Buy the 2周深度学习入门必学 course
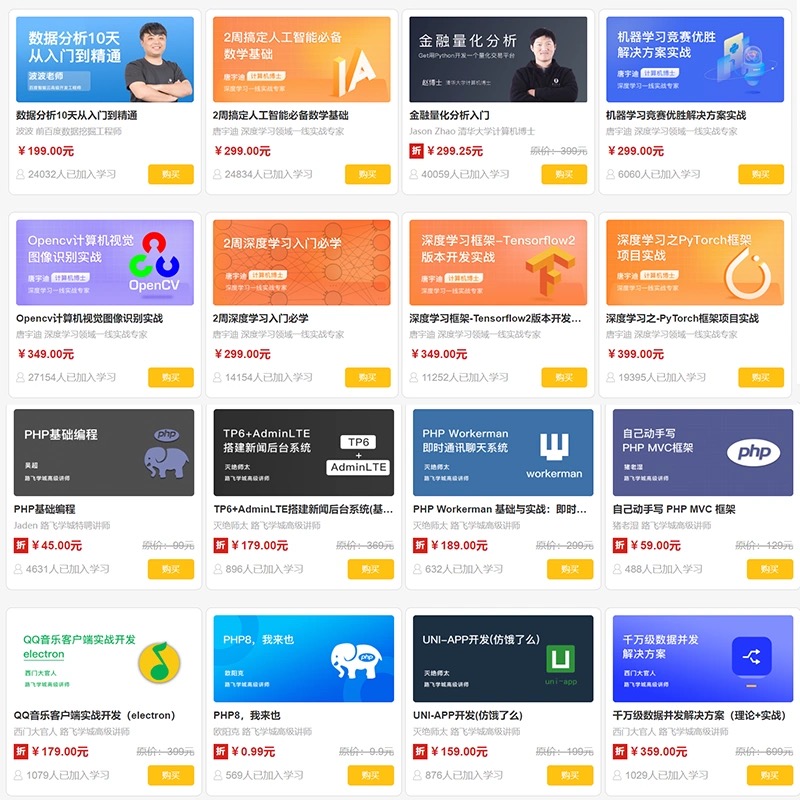 (367, 377)
